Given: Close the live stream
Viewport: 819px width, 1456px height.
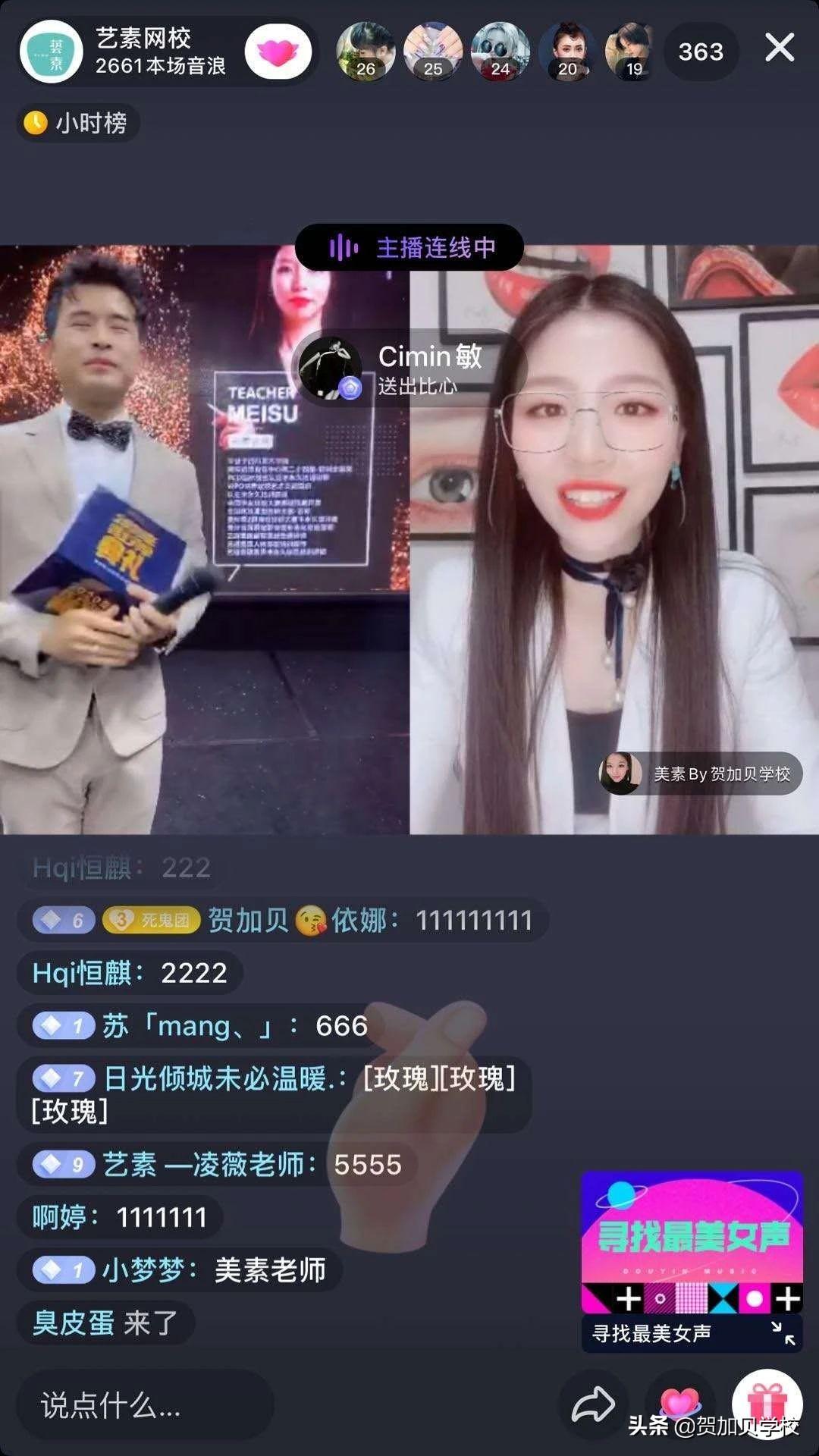Looking at the screenshot, I should click(779, 49).
